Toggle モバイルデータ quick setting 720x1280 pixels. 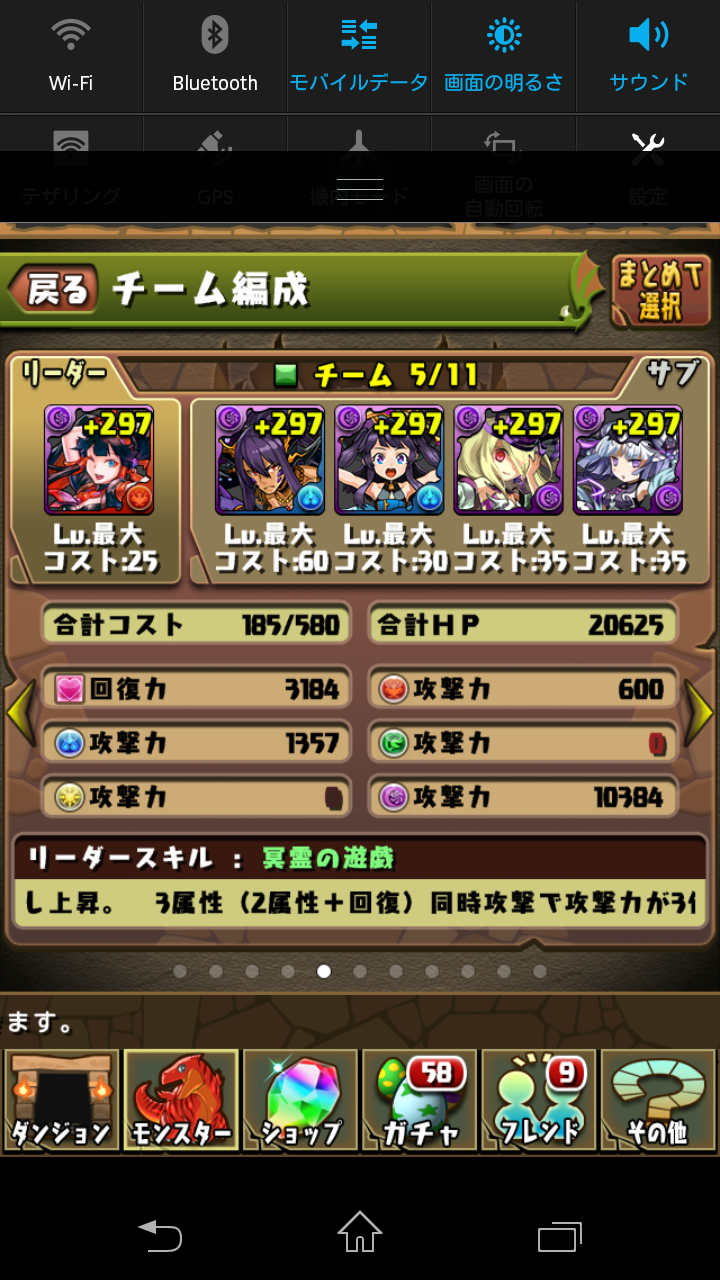[x=359, y=56]
